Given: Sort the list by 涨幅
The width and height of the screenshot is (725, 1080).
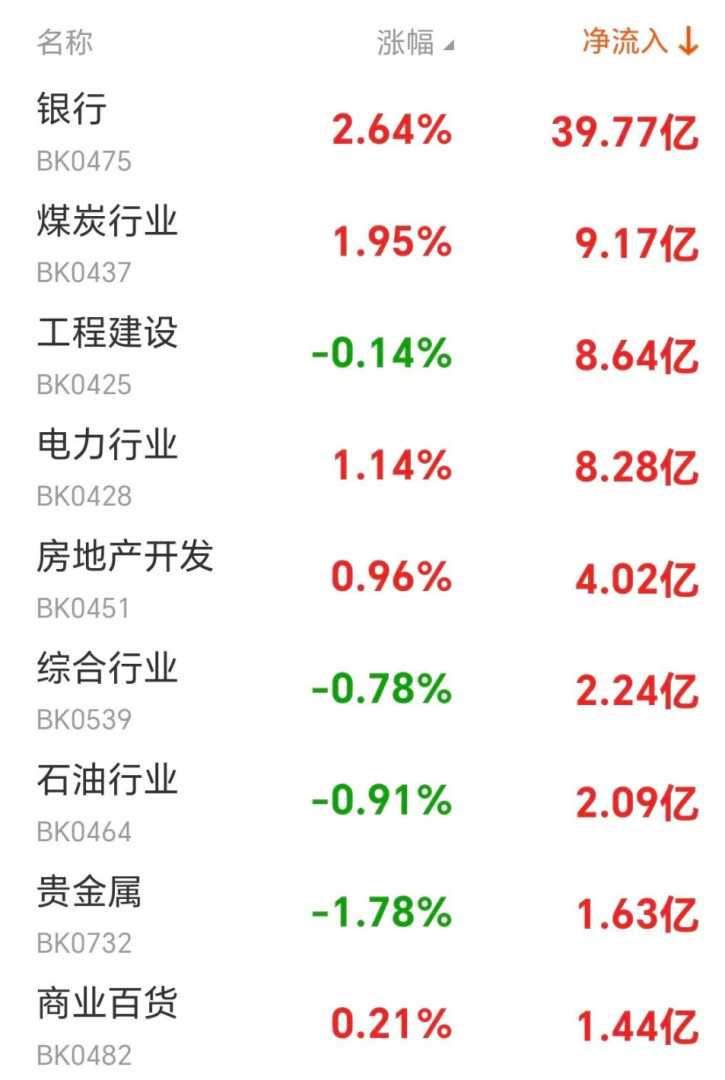Looking at the screenshot, I should click(414, 43).
